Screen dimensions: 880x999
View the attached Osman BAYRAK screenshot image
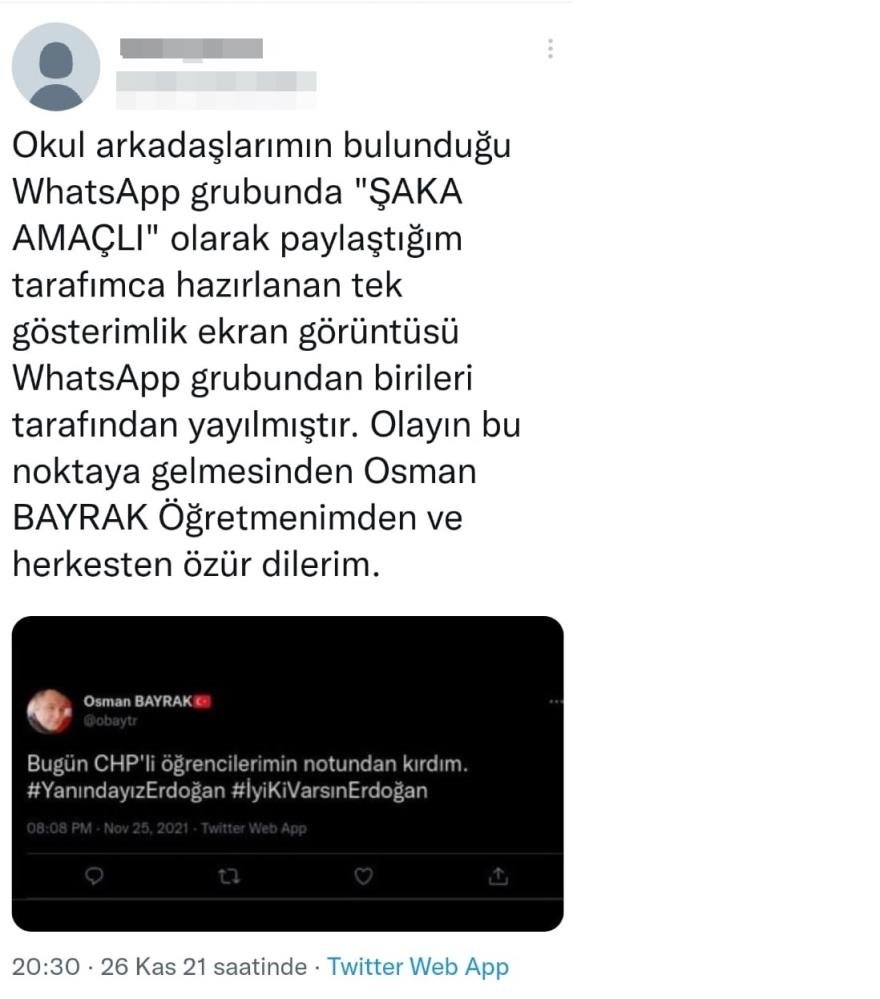pos(288,773)
